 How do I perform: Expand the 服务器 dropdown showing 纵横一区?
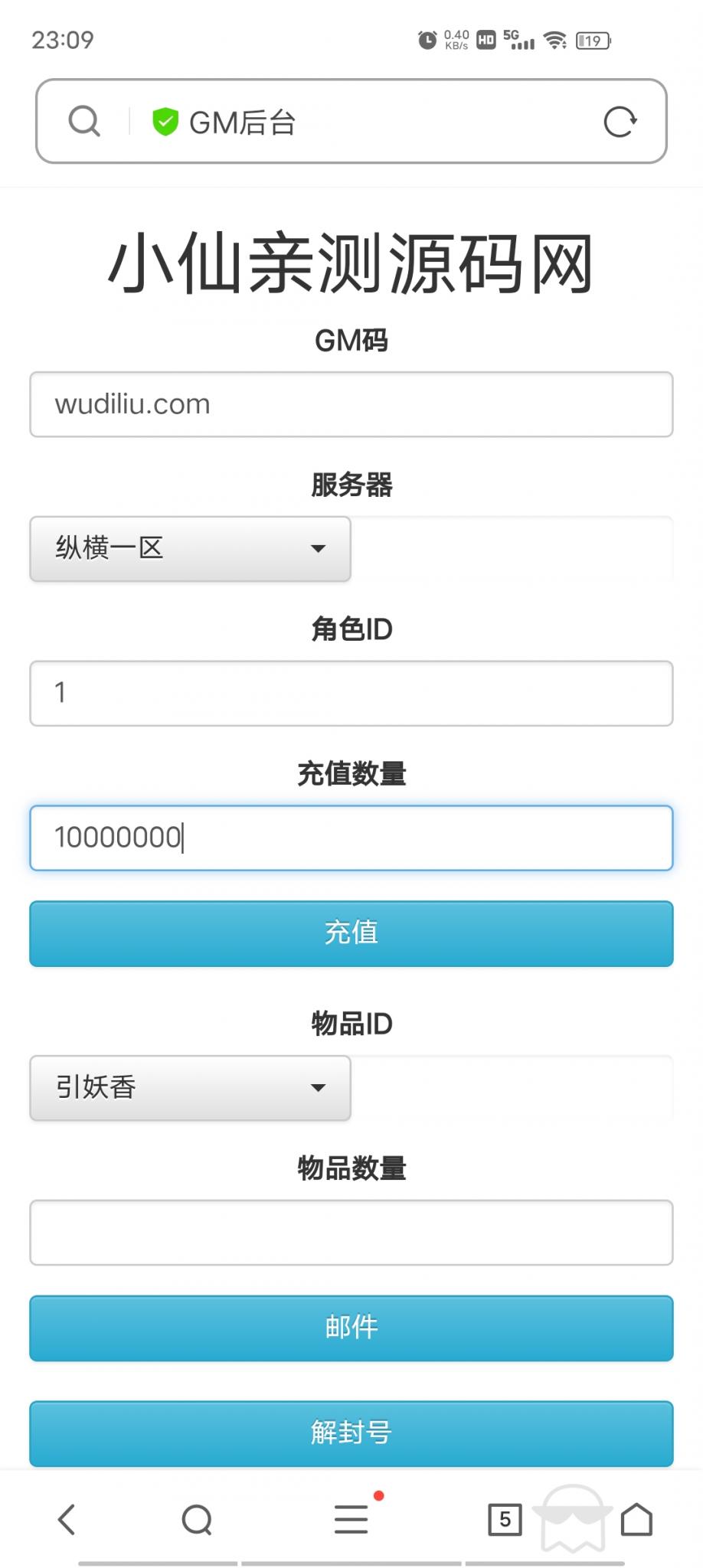coord(190,548)
